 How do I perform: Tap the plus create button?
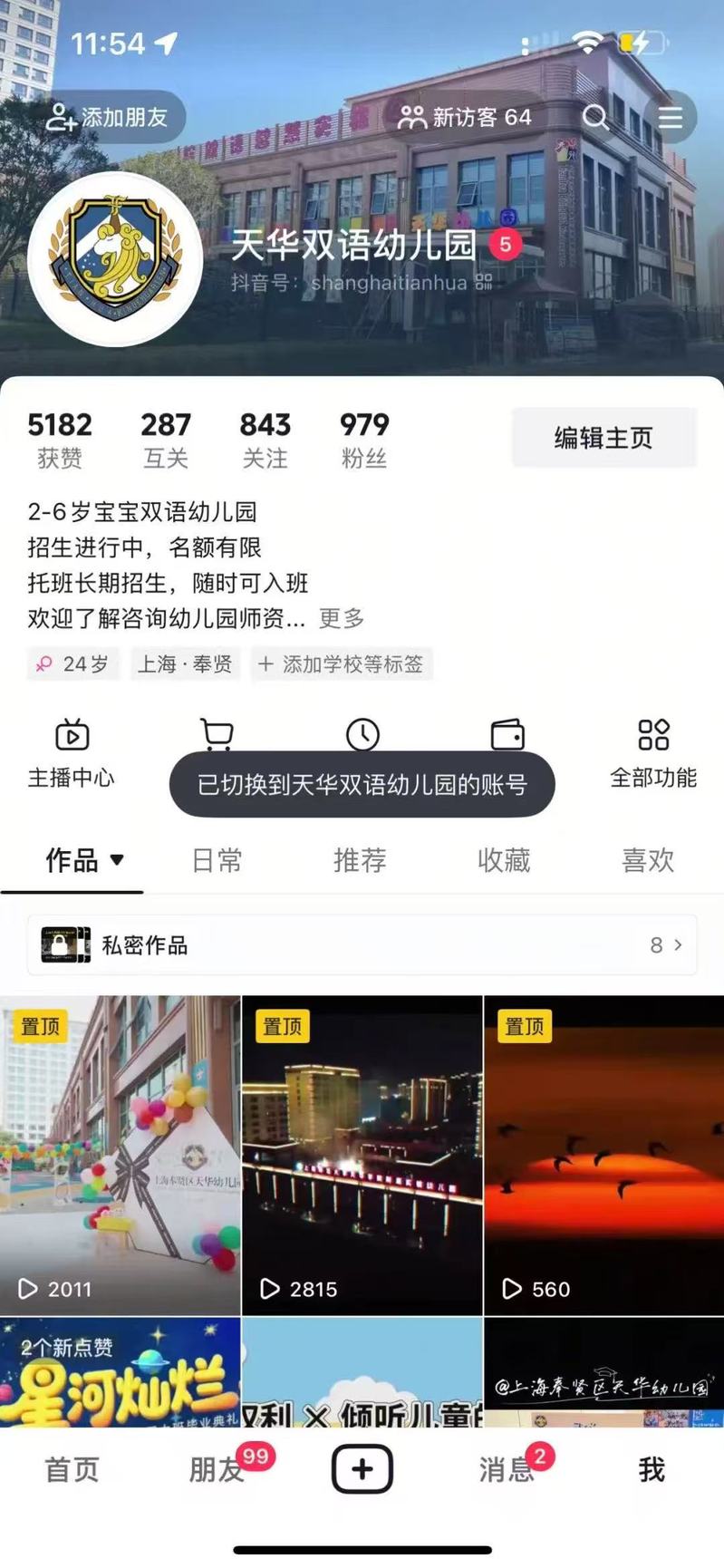(x=362, y=1469)
